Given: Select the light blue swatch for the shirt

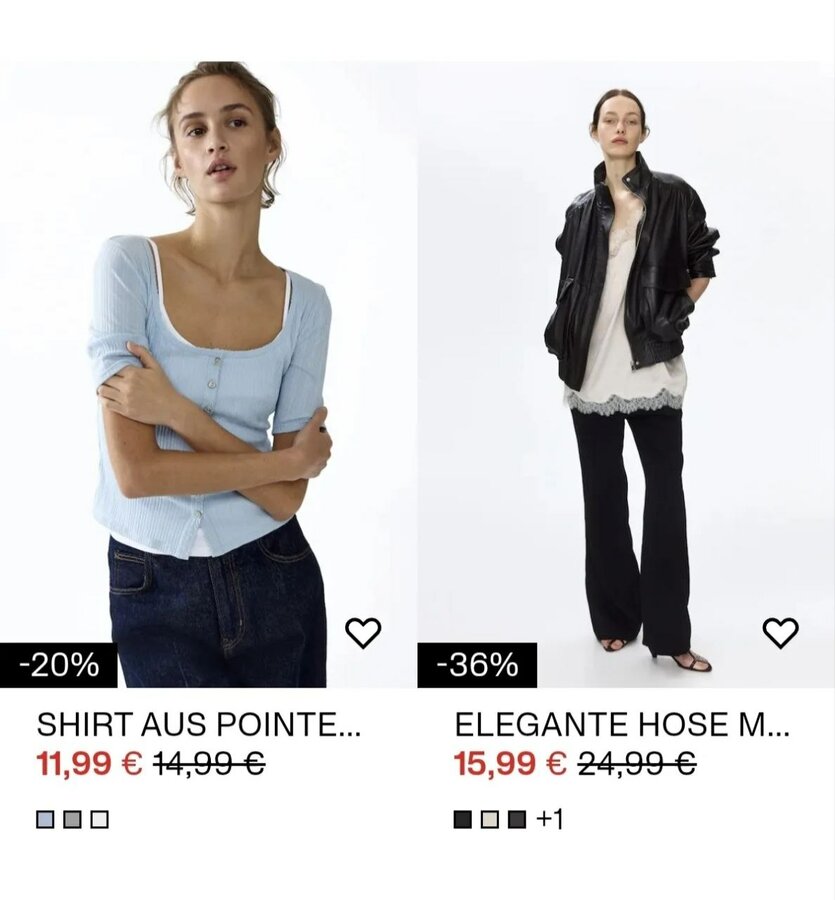Looking at the screenshot, I should [45, 820].
